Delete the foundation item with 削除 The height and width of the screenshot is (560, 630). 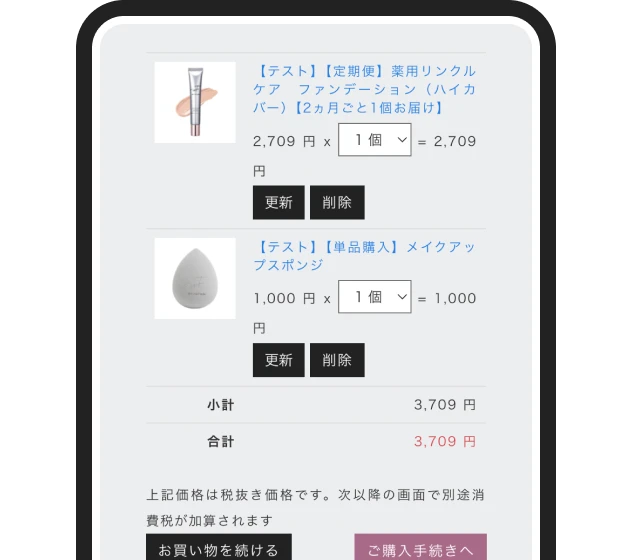pyautogui.click(x=337, y=202)
